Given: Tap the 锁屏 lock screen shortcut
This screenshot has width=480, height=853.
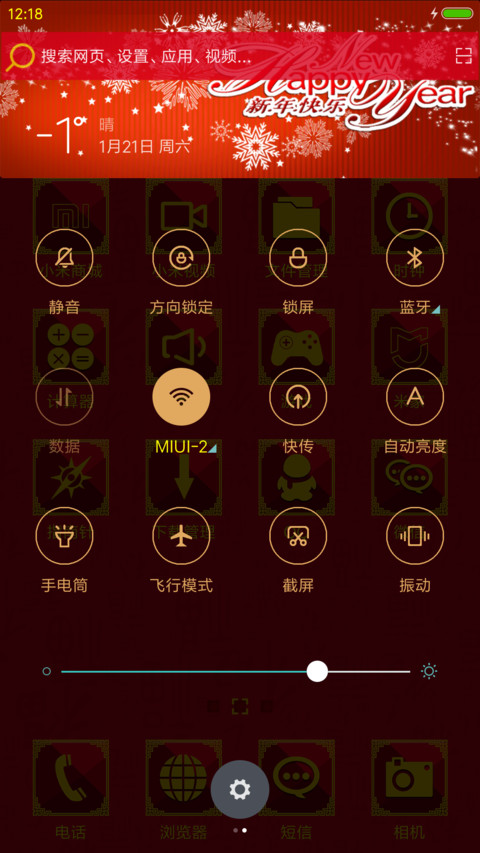Looking at the screenshot, I should [x=298, y=258].
